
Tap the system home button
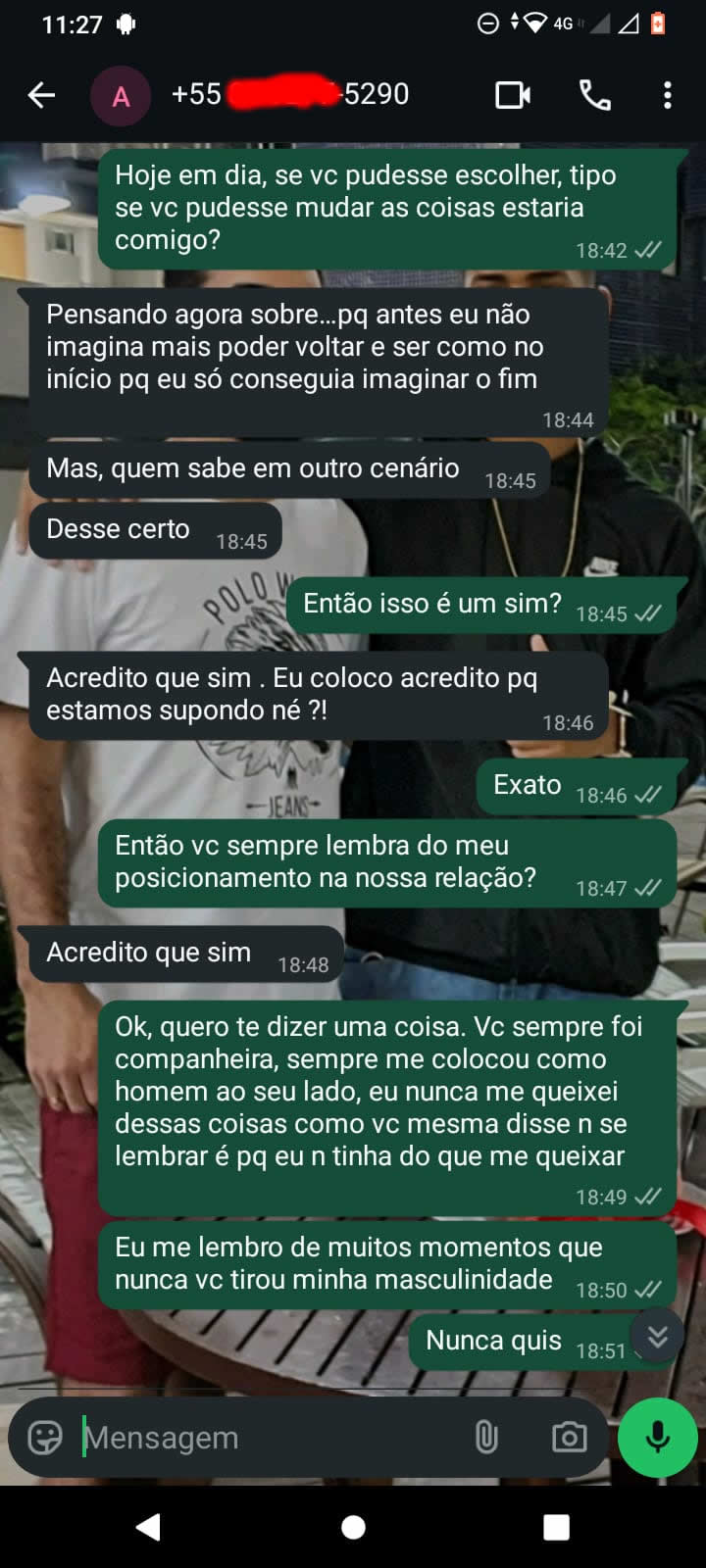click(353, 1527)
